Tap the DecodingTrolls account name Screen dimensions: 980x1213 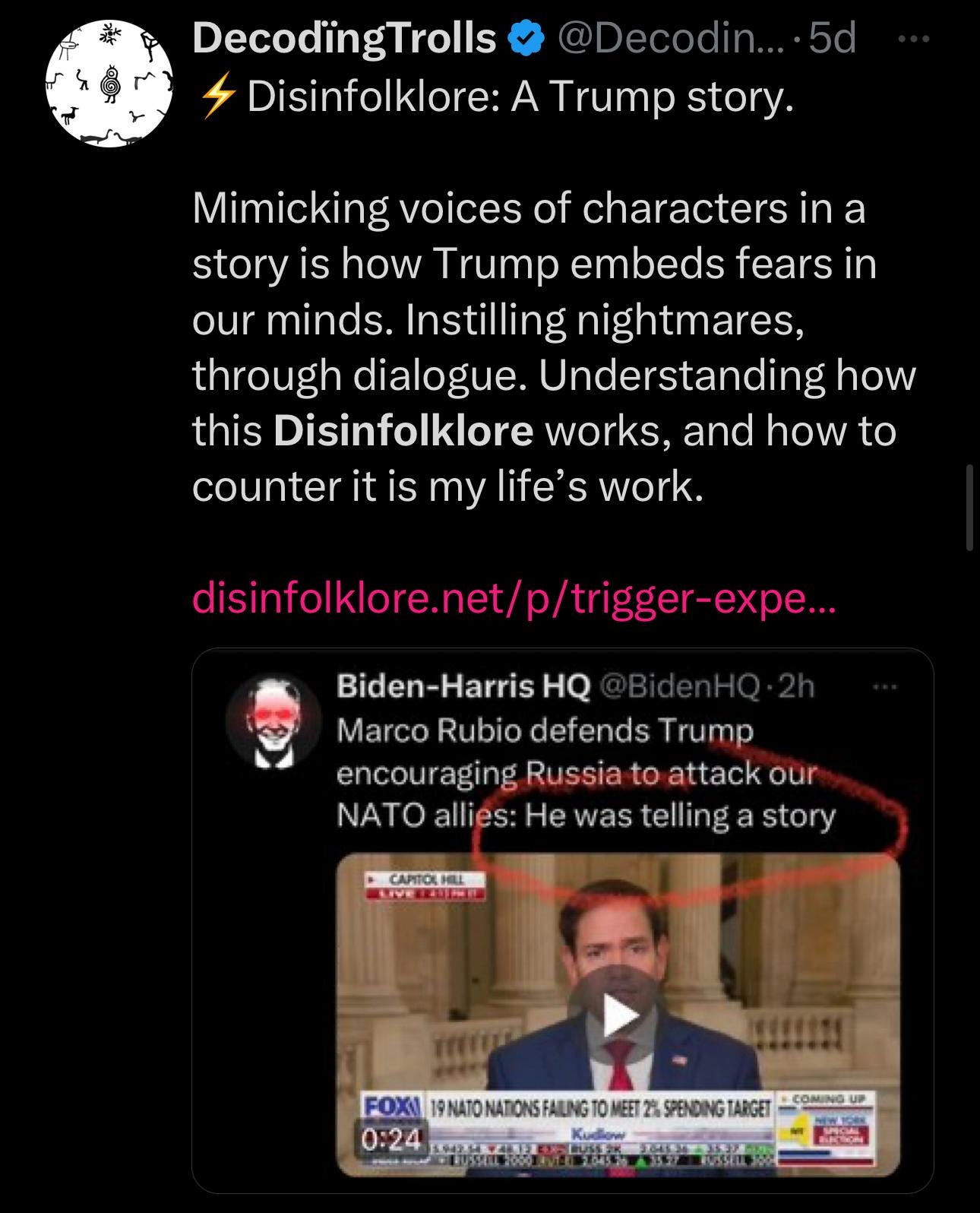[344, 38]
